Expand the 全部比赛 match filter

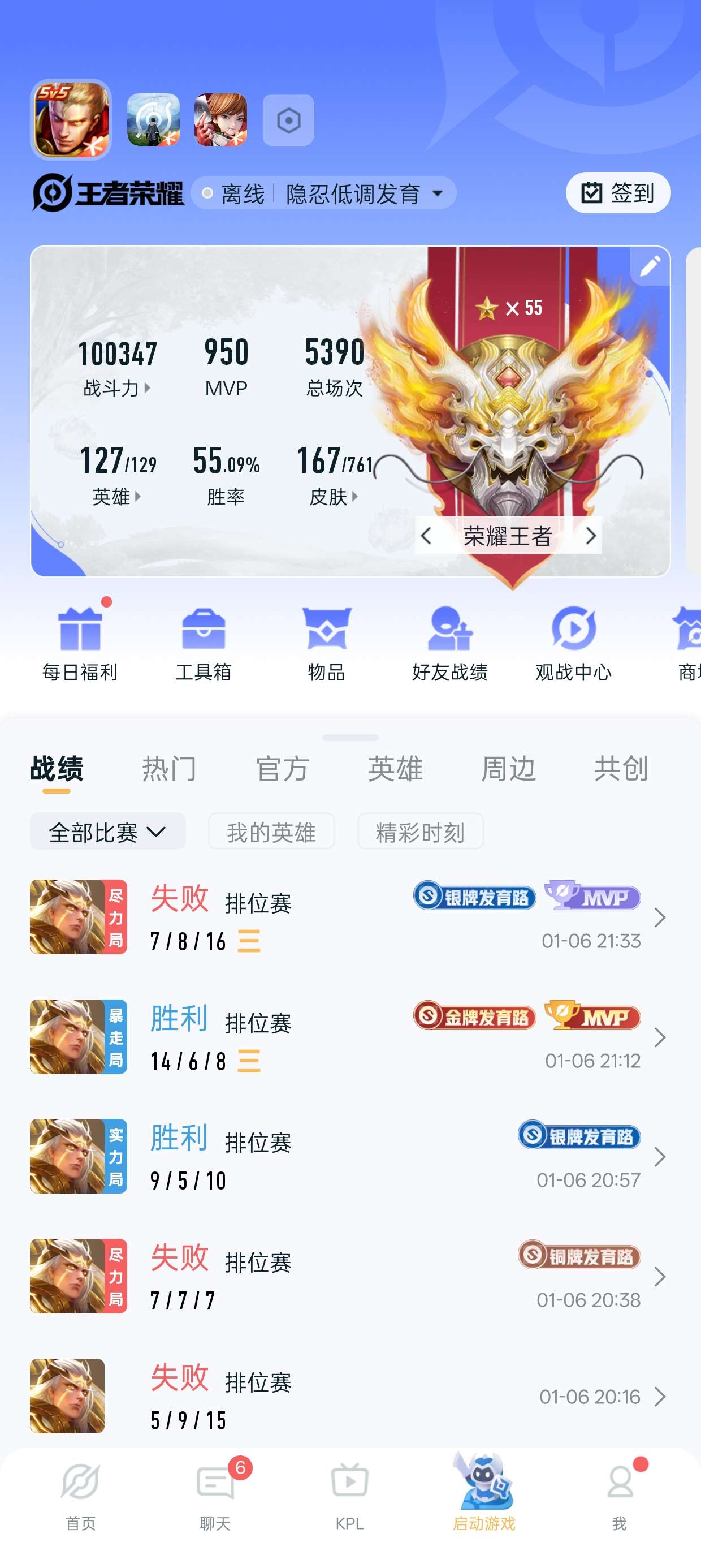point(107,832)
